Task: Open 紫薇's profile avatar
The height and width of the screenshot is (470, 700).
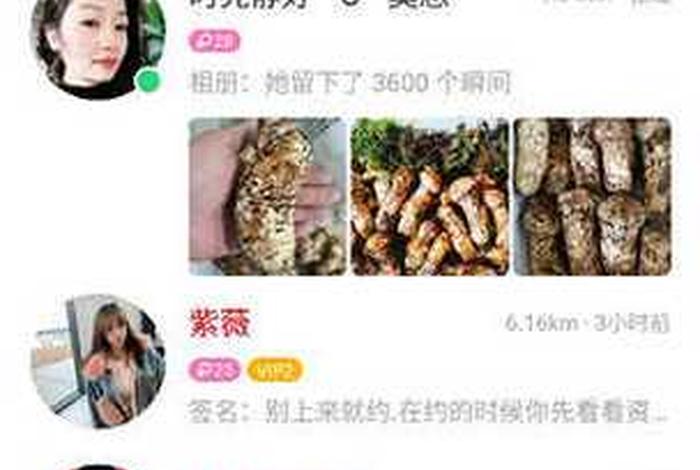Action: (x=97, y=361)
